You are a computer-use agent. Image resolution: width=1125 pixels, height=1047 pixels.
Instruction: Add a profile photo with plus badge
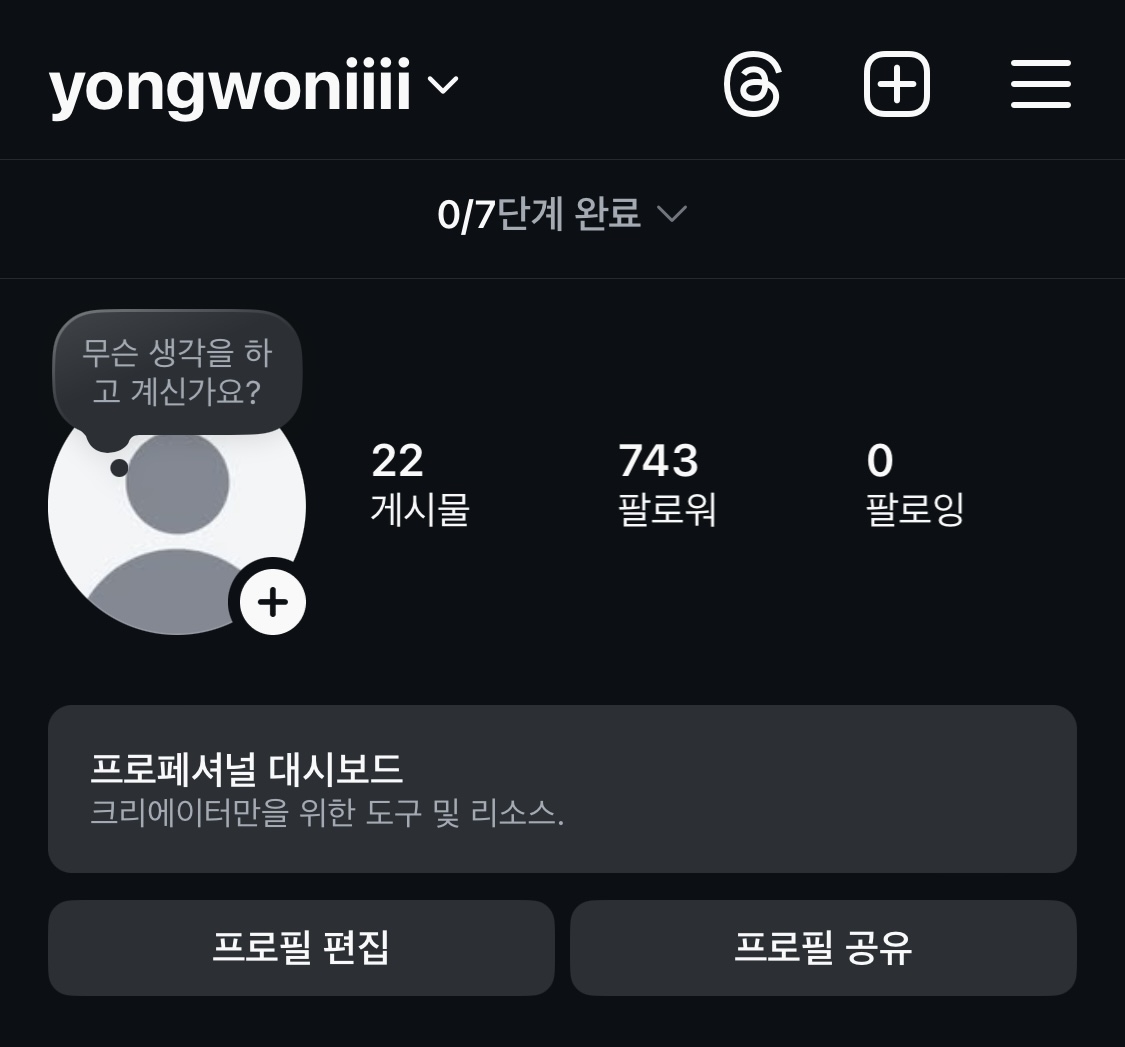272,602
